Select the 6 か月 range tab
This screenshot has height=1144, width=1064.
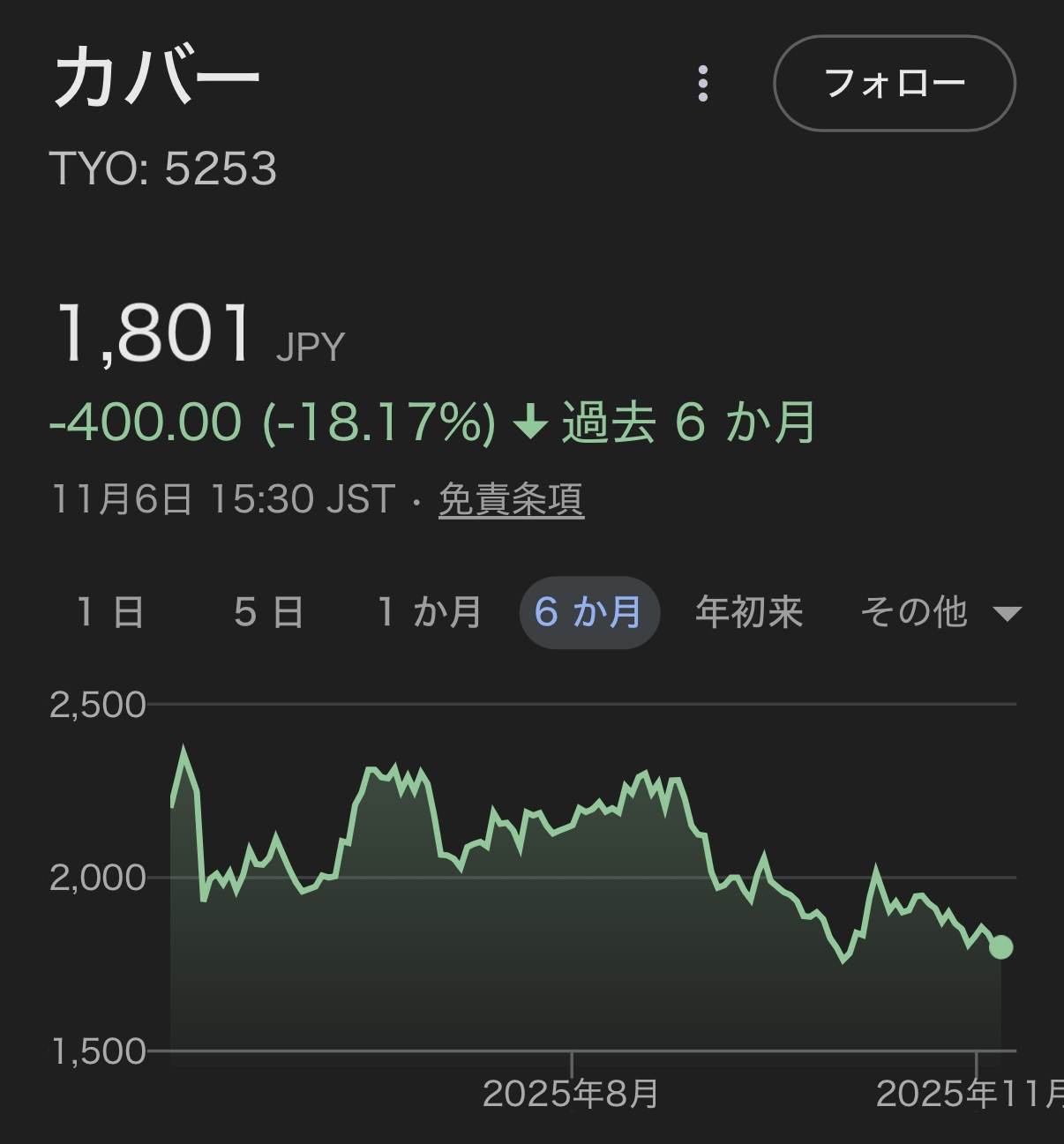point(588,612)
